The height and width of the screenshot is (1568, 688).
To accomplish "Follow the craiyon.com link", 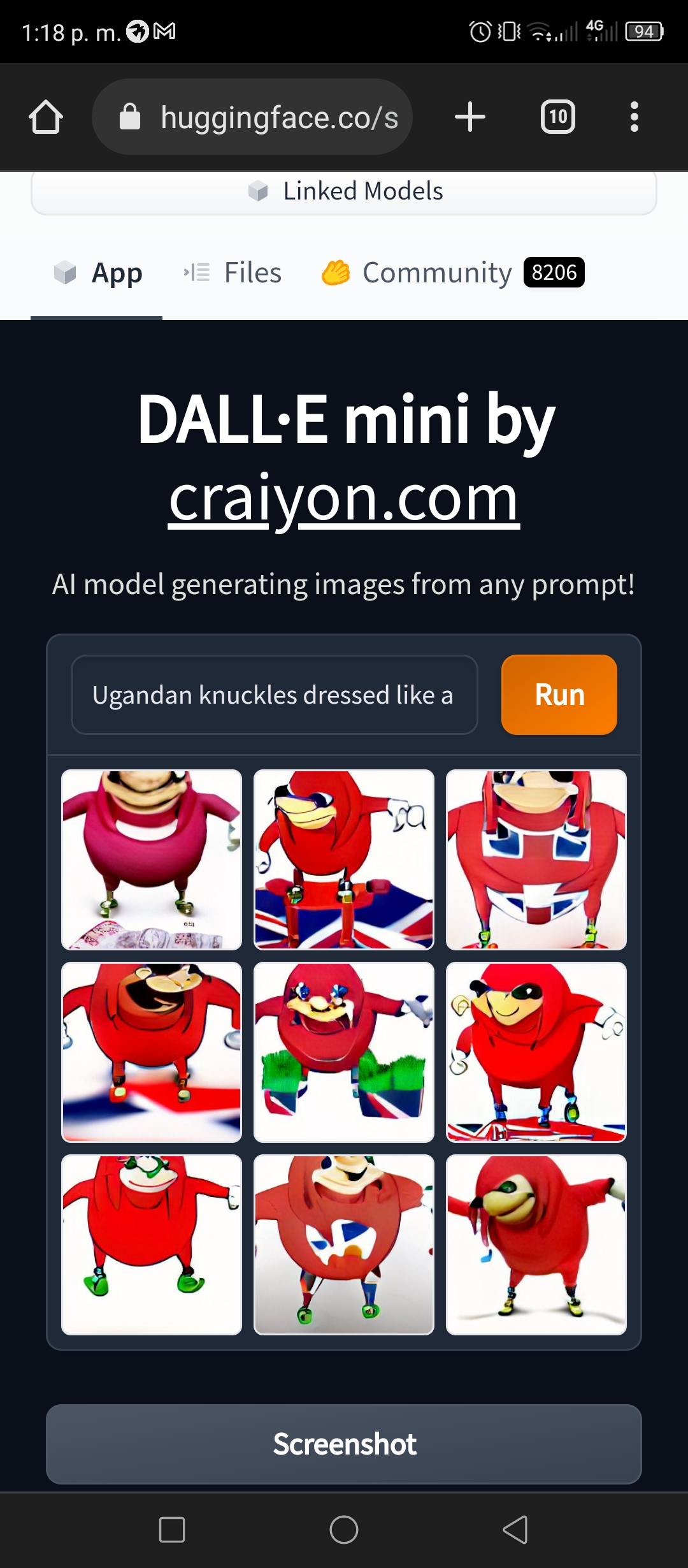I will (x=344, y=498).
